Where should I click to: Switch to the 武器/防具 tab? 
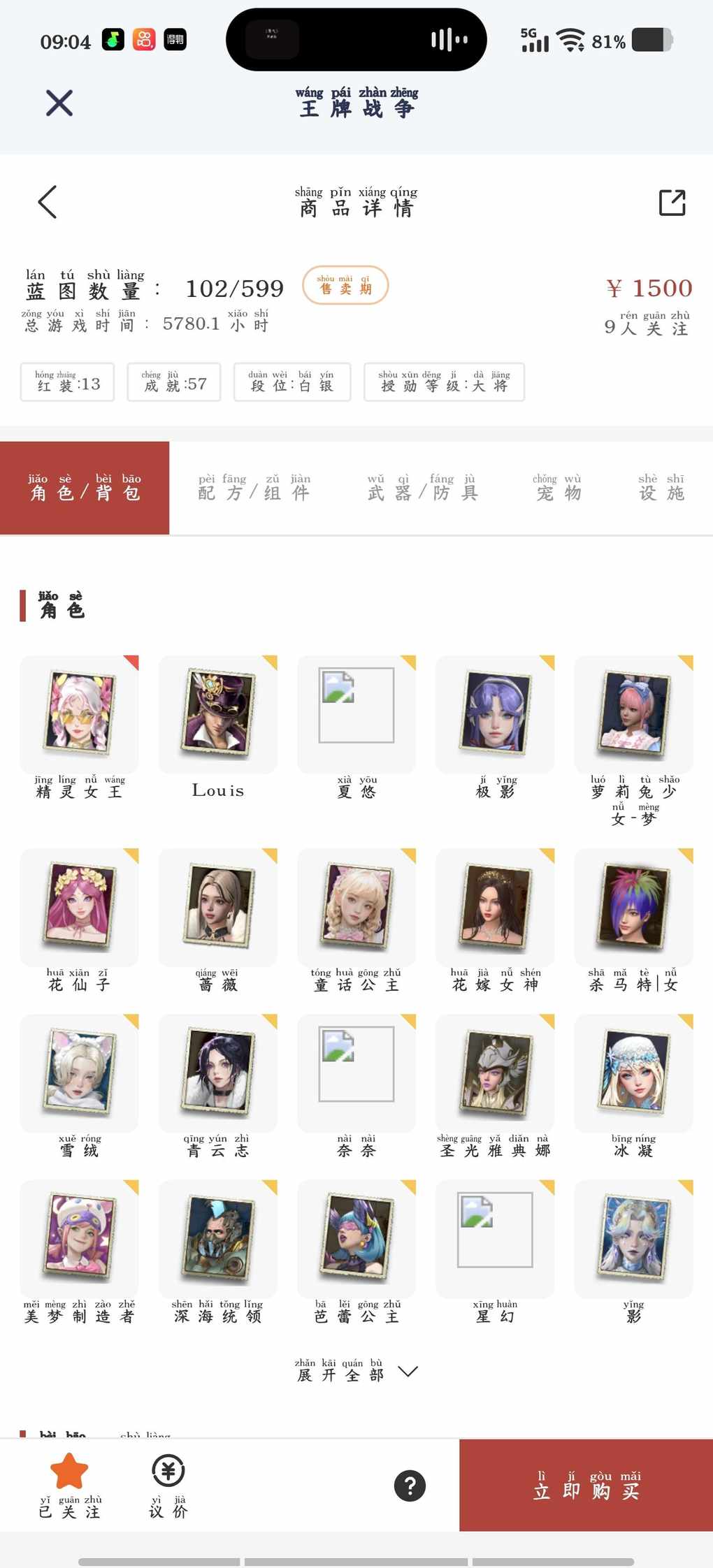point(422,488)
